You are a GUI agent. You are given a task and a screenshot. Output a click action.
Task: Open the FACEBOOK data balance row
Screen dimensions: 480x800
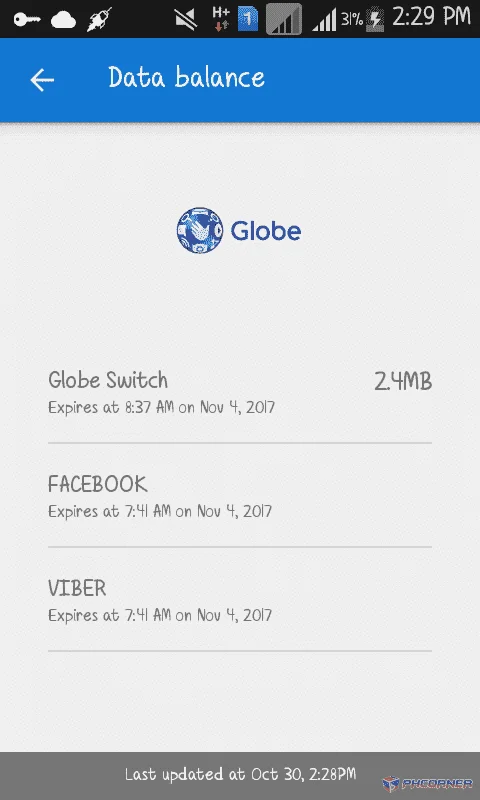(240, 496)
